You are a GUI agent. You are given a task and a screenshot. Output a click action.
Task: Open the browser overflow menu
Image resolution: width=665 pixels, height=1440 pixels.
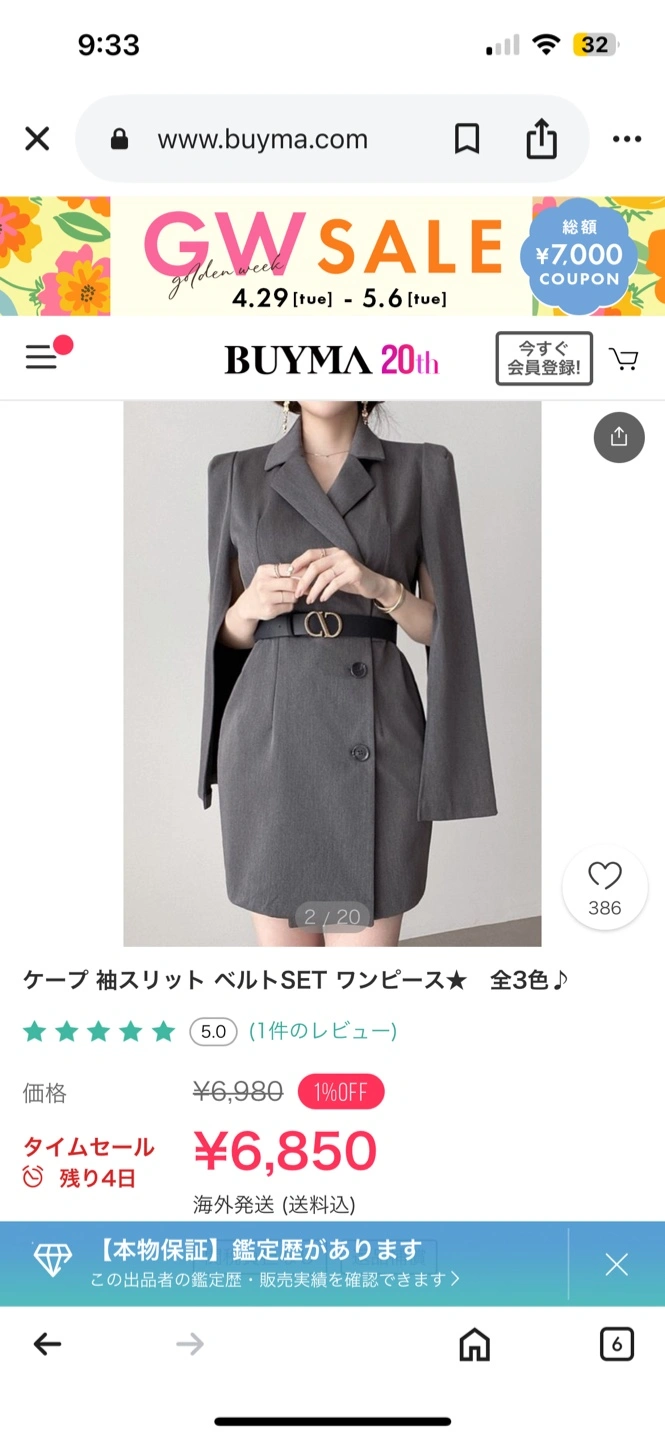[627, 139]
